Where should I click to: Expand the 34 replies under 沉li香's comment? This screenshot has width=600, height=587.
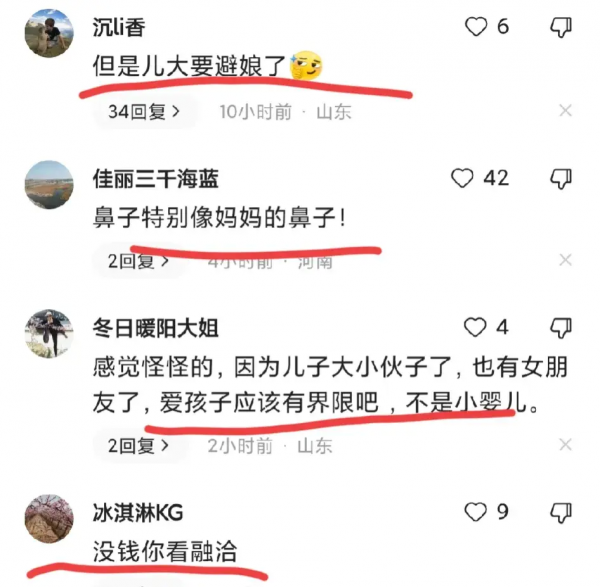[138, 111]
